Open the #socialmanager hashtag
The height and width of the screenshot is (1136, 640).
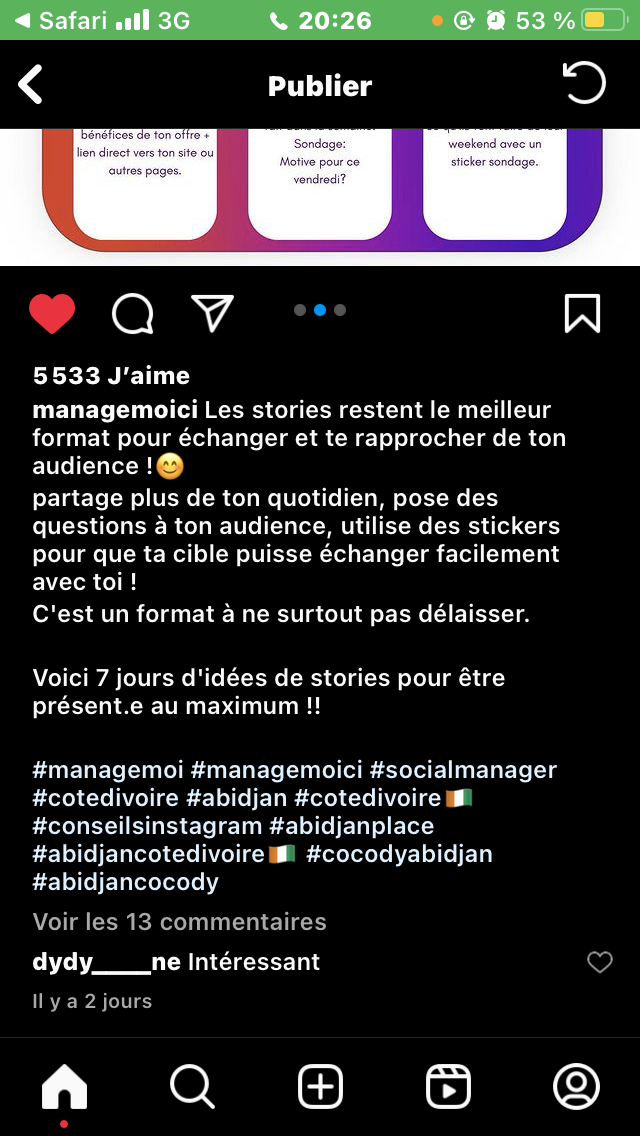[x=463, y=769]
